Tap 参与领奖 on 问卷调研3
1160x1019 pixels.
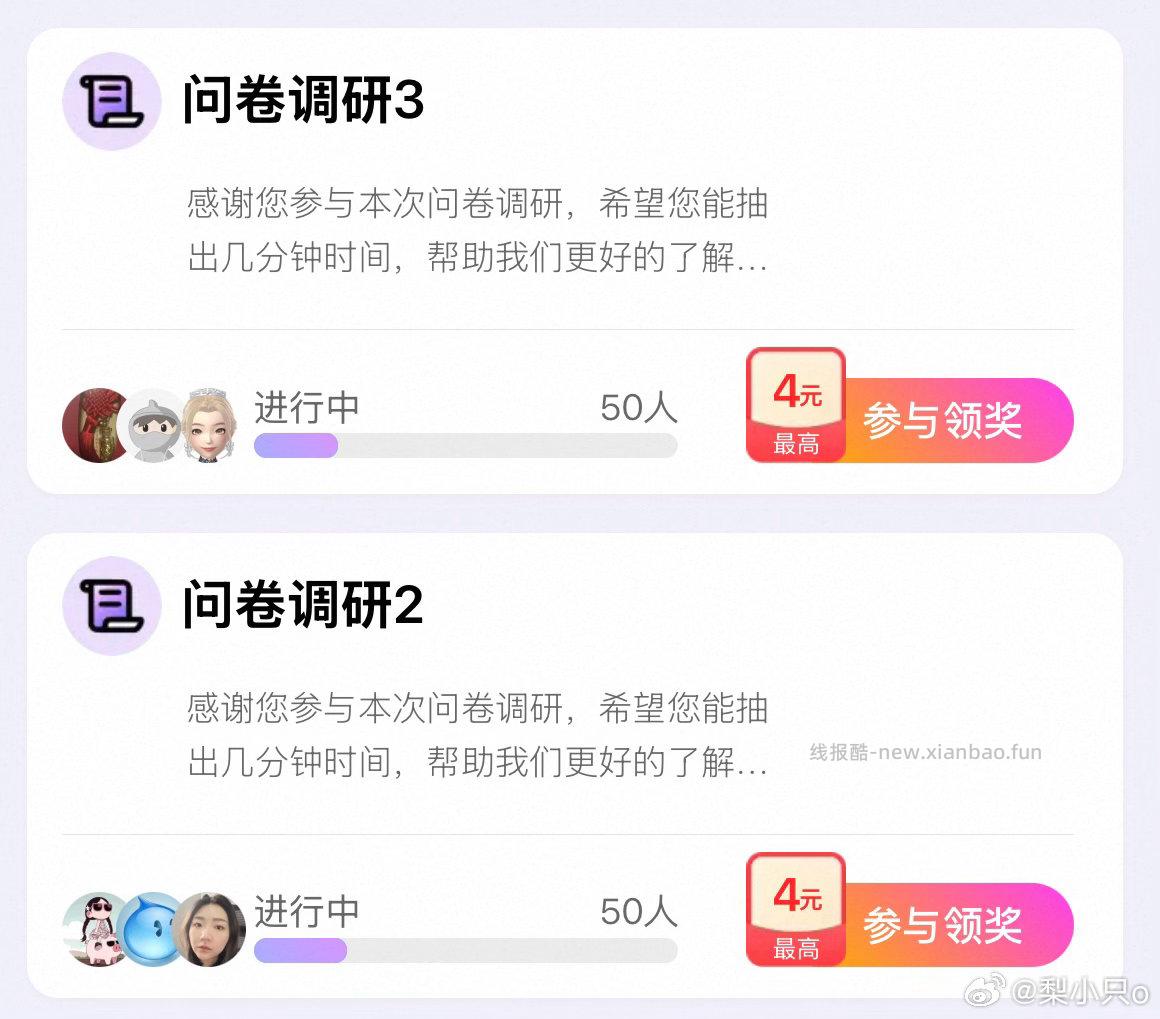[941, 420]
